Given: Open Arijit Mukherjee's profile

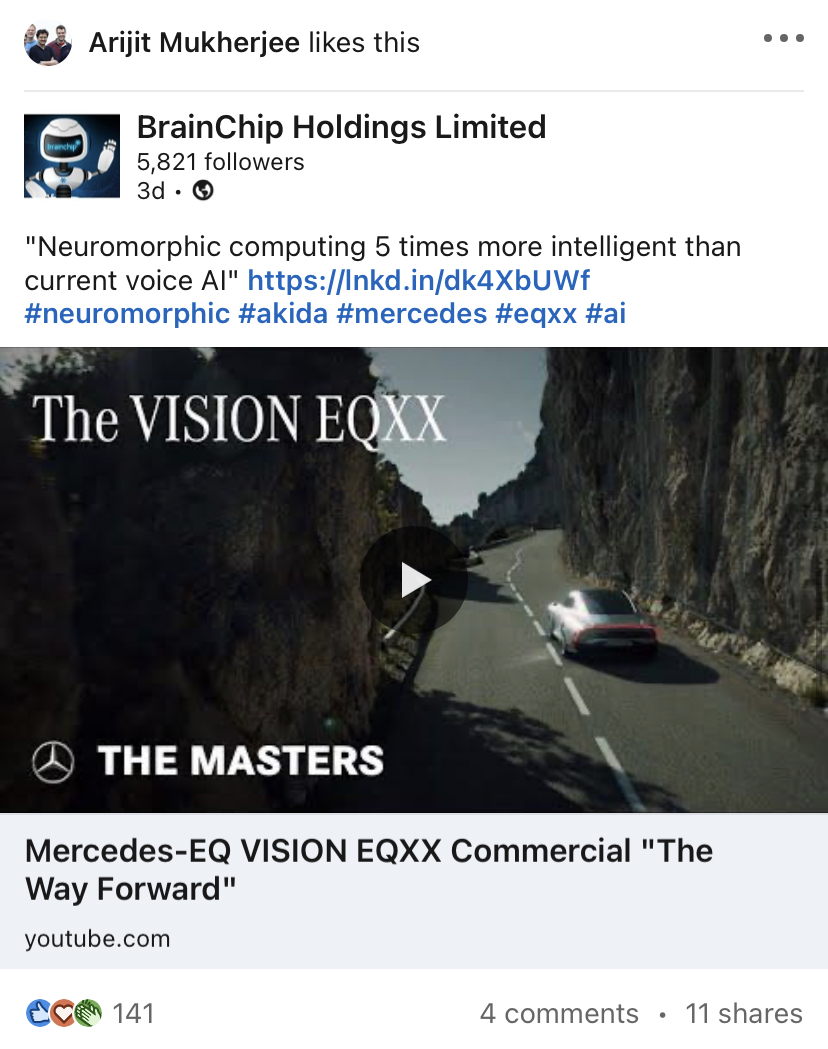Looking at the screenshot, I should [197, 43].
